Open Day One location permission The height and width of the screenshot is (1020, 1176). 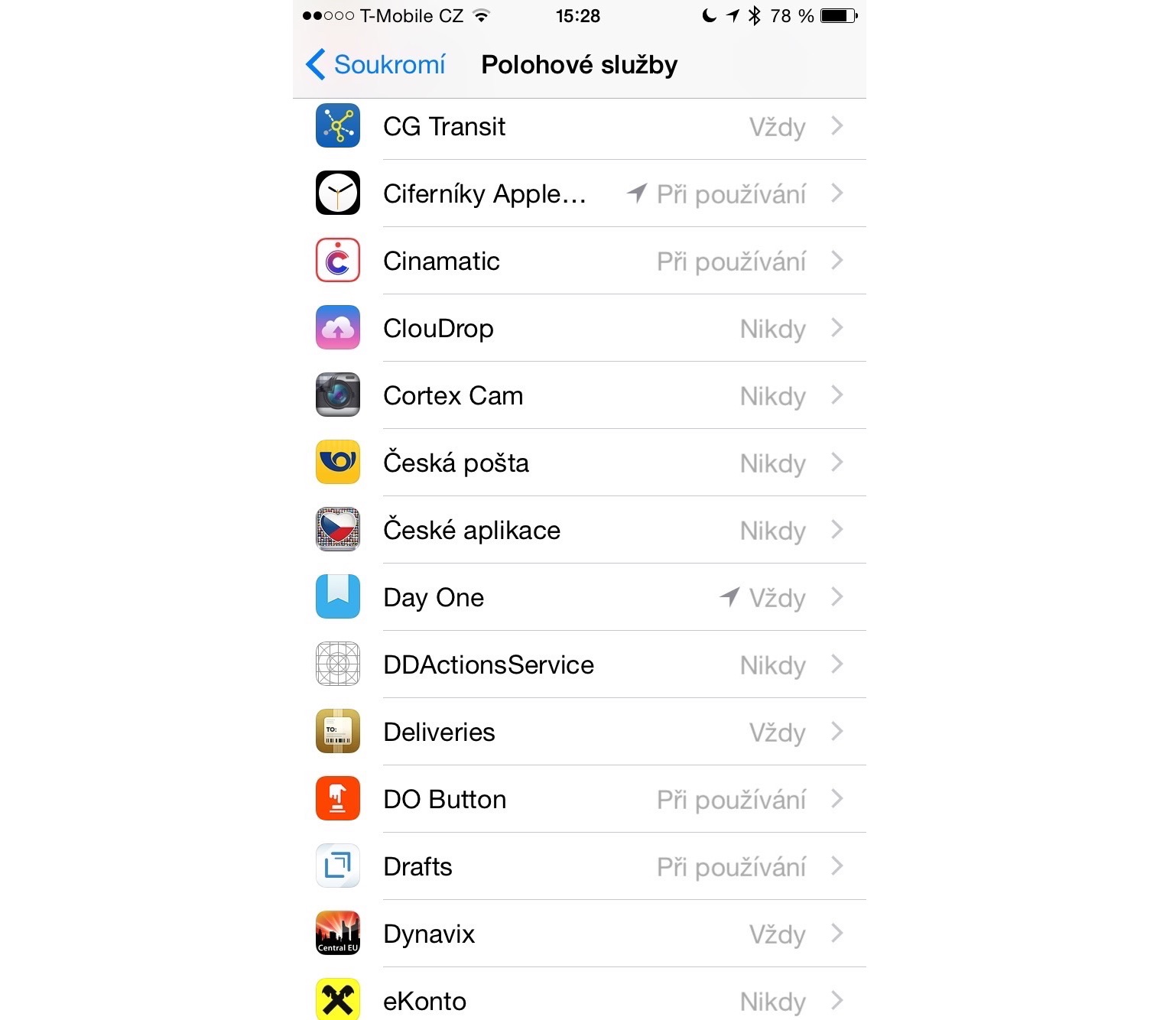coord(579,598)
